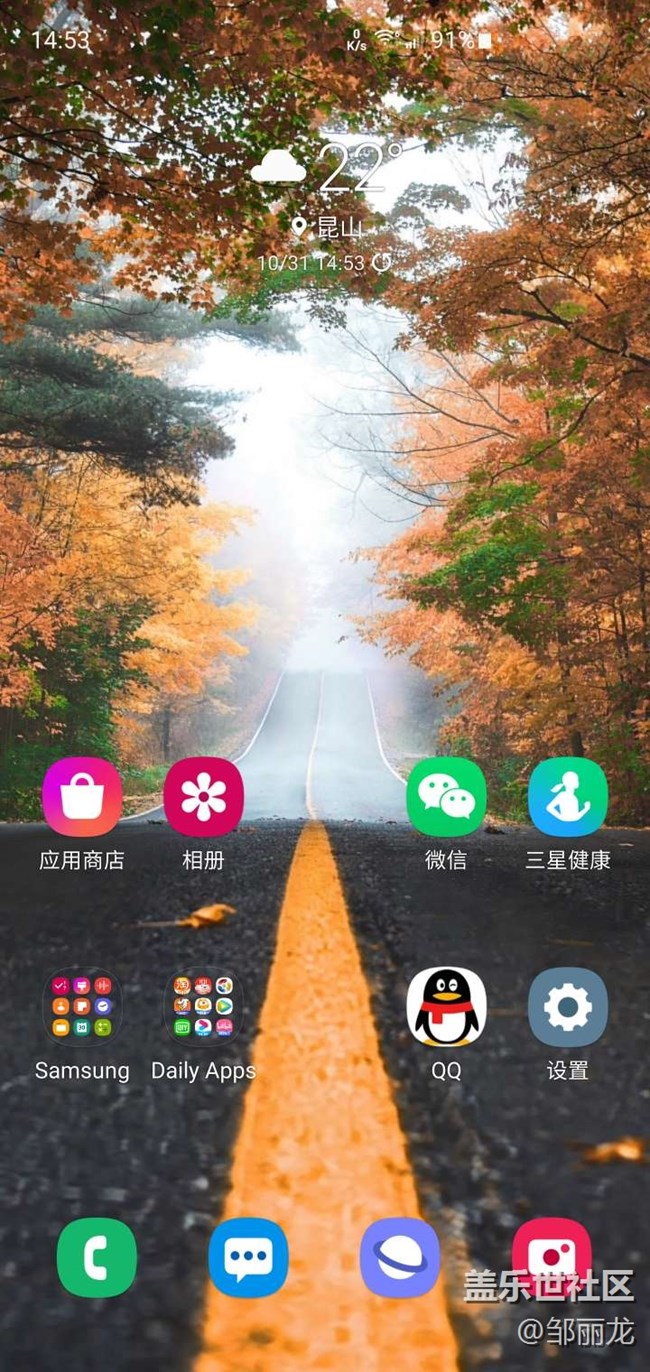Open 微信 WeChat

pos(446,797)
